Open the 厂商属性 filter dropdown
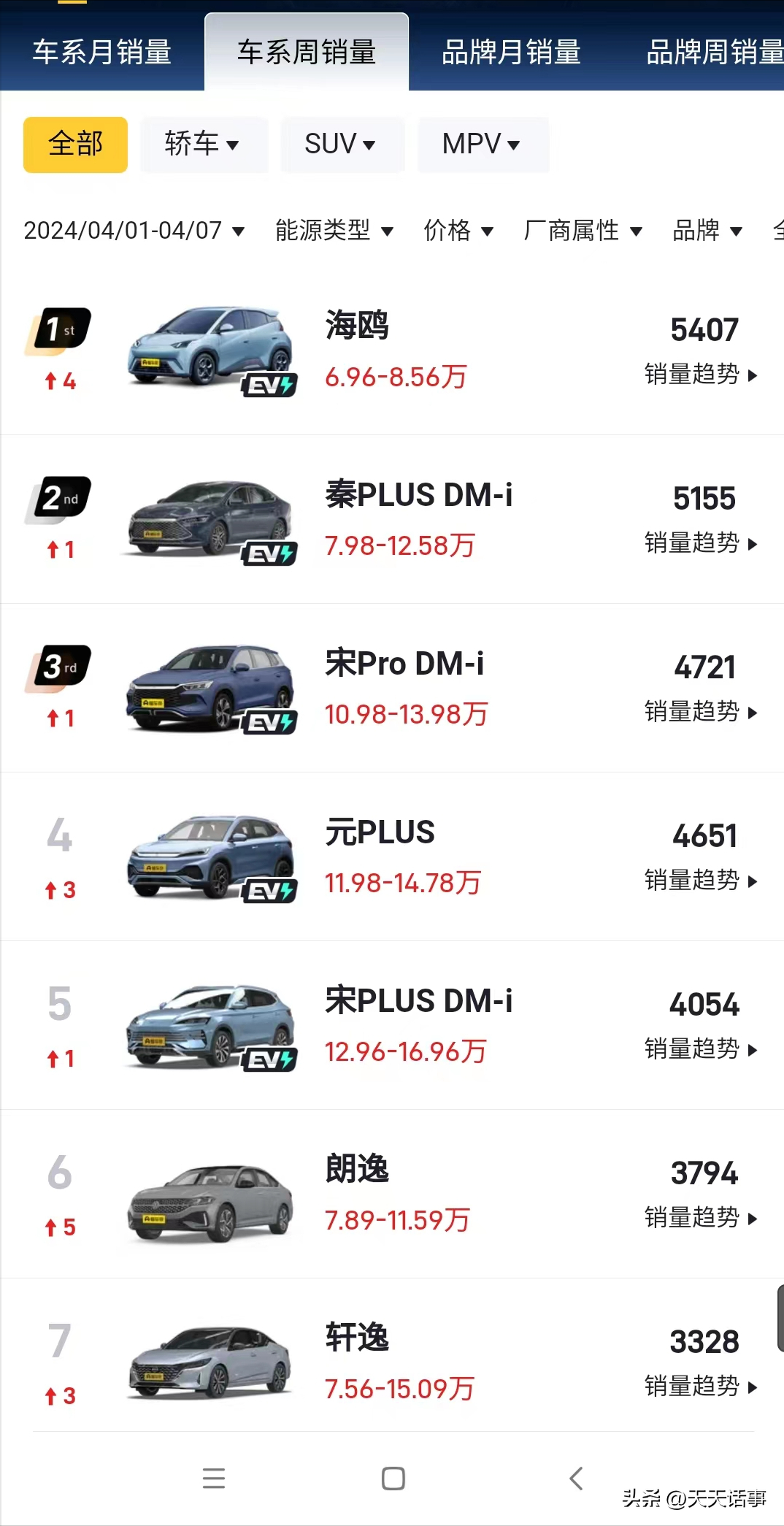784x1526 pixels. 583,231
